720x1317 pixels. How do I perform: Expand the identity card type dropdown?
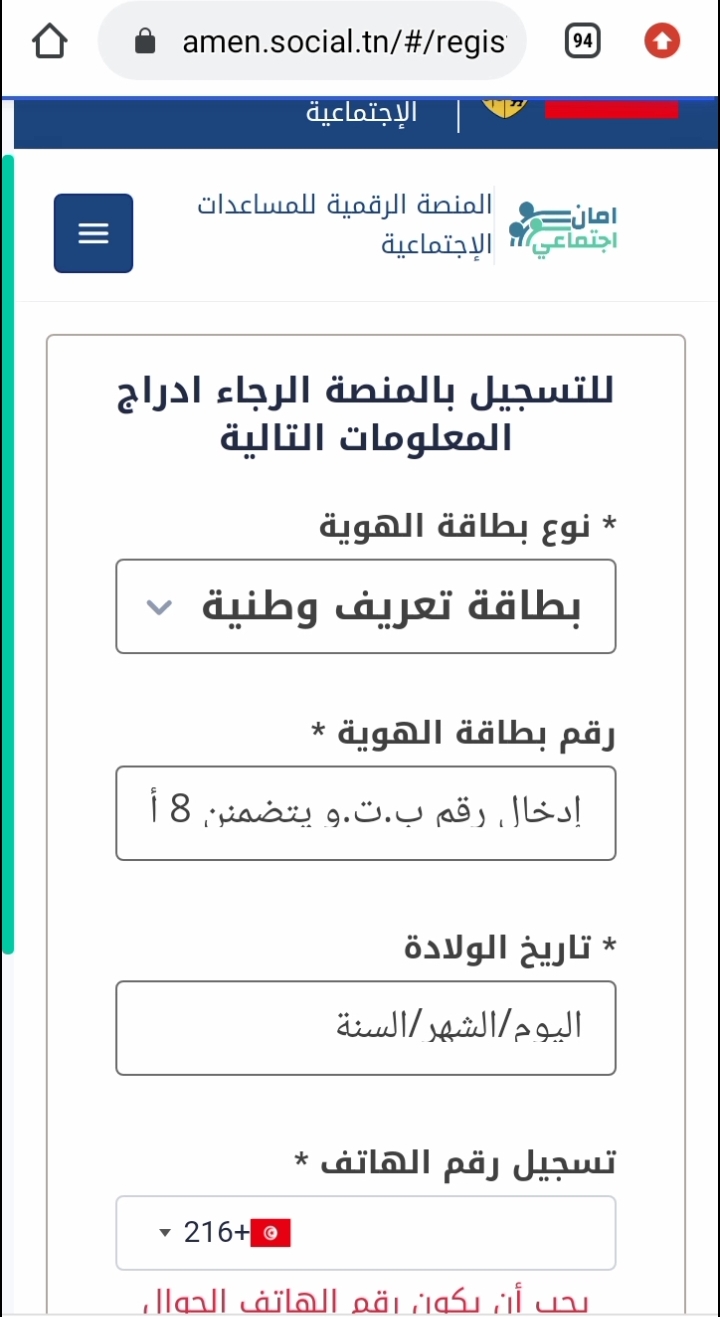(x=366, y=607)
